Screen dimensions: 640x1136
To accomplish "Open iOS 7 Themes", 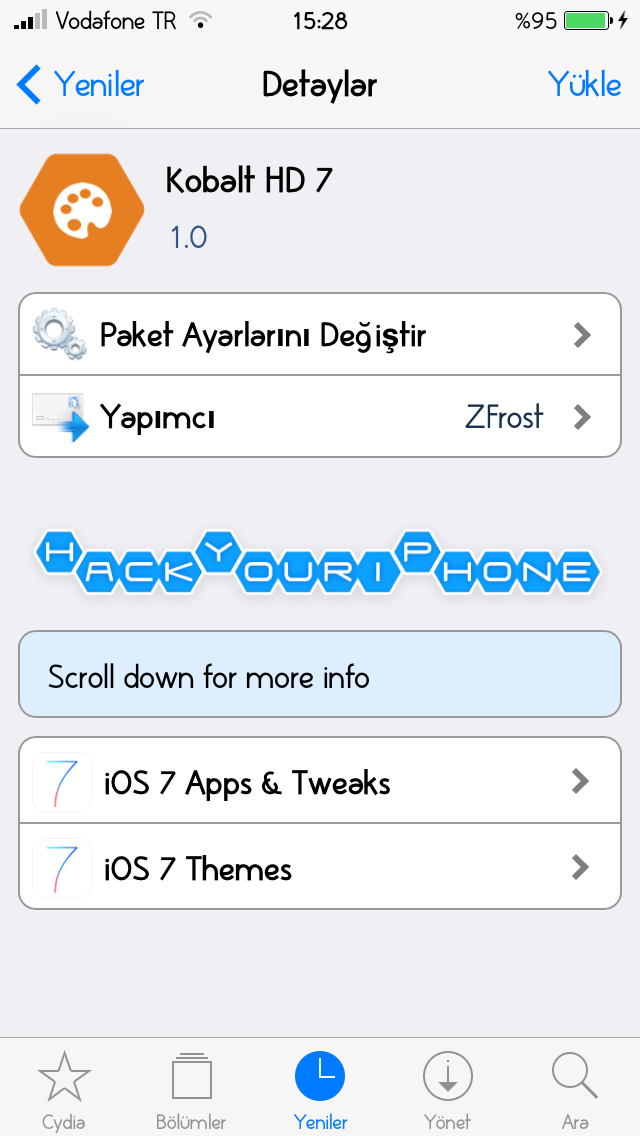I will pyautogui.click(x=320, y=866).
